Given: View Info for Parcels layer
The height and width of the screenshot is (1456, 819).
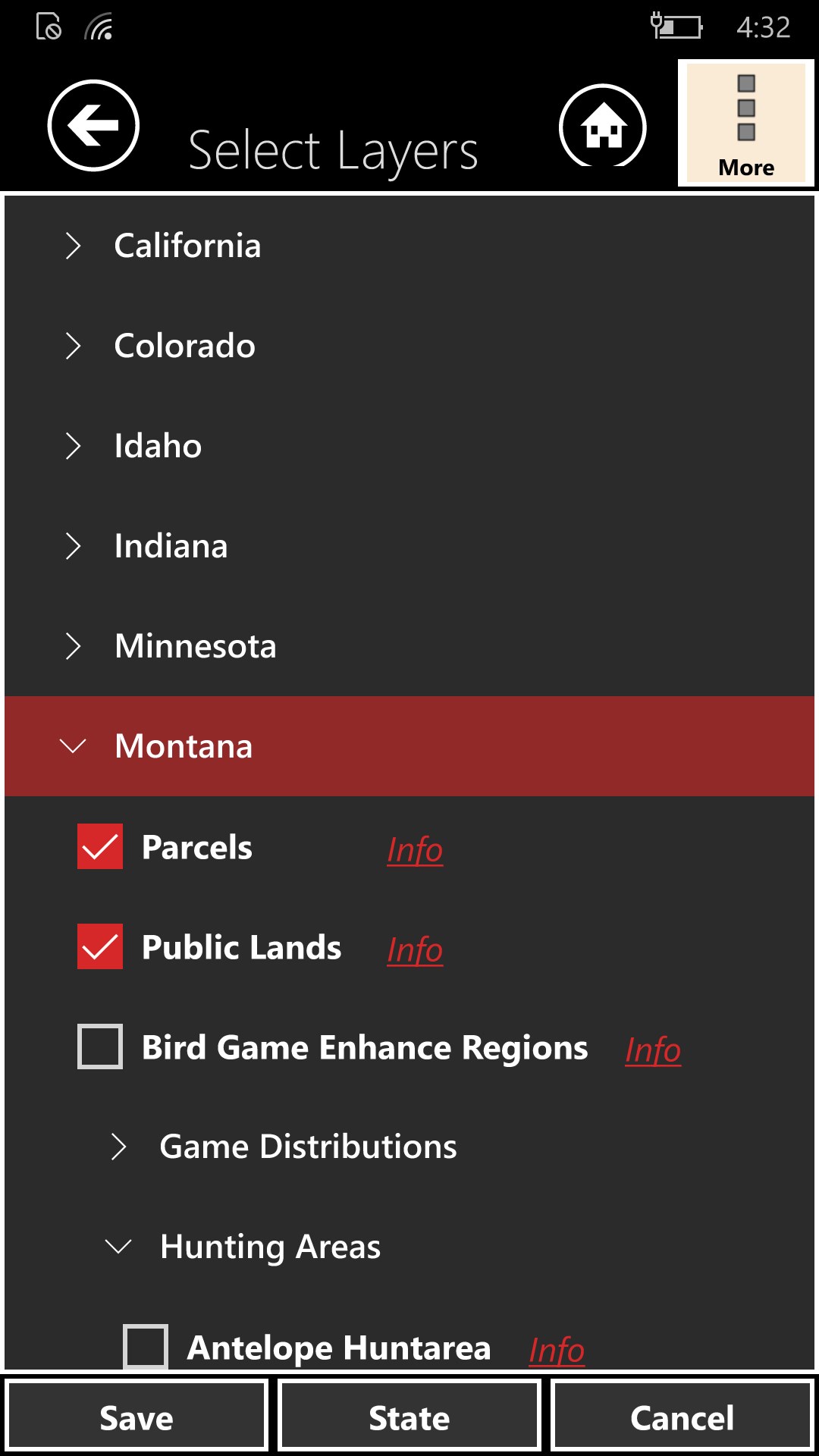Looking at the screenshot, I should 415,850.
